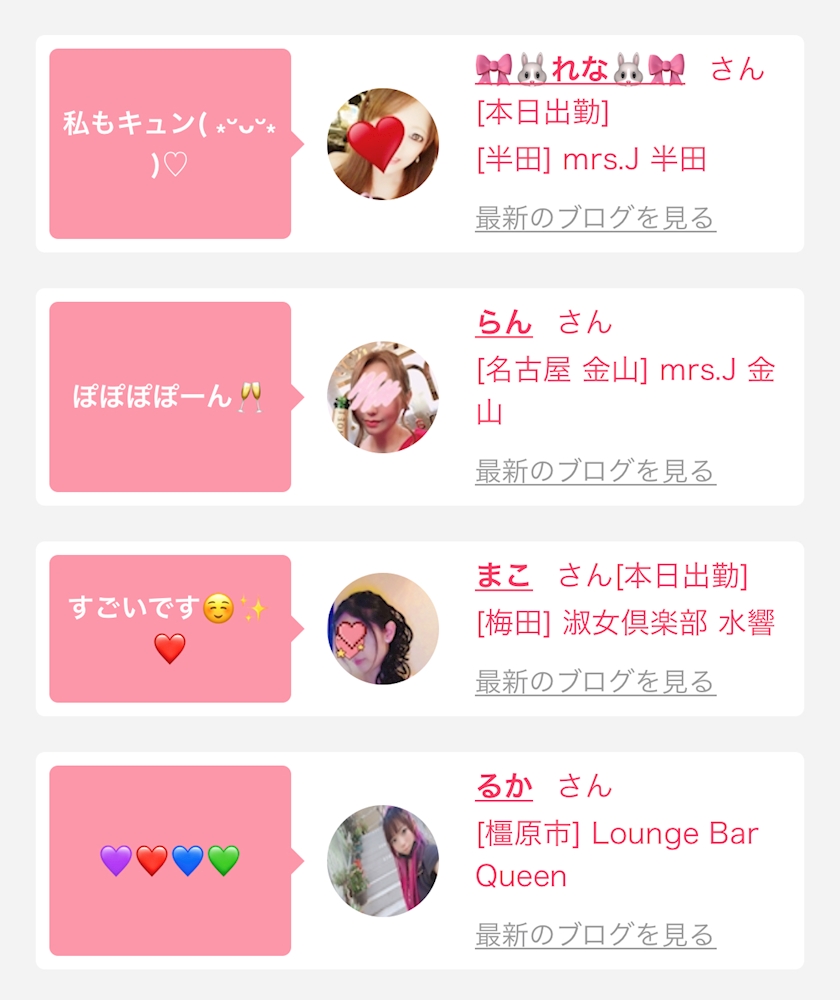Open れな's profile name link
840x1000 pixels.
click(x=580, y=69)
